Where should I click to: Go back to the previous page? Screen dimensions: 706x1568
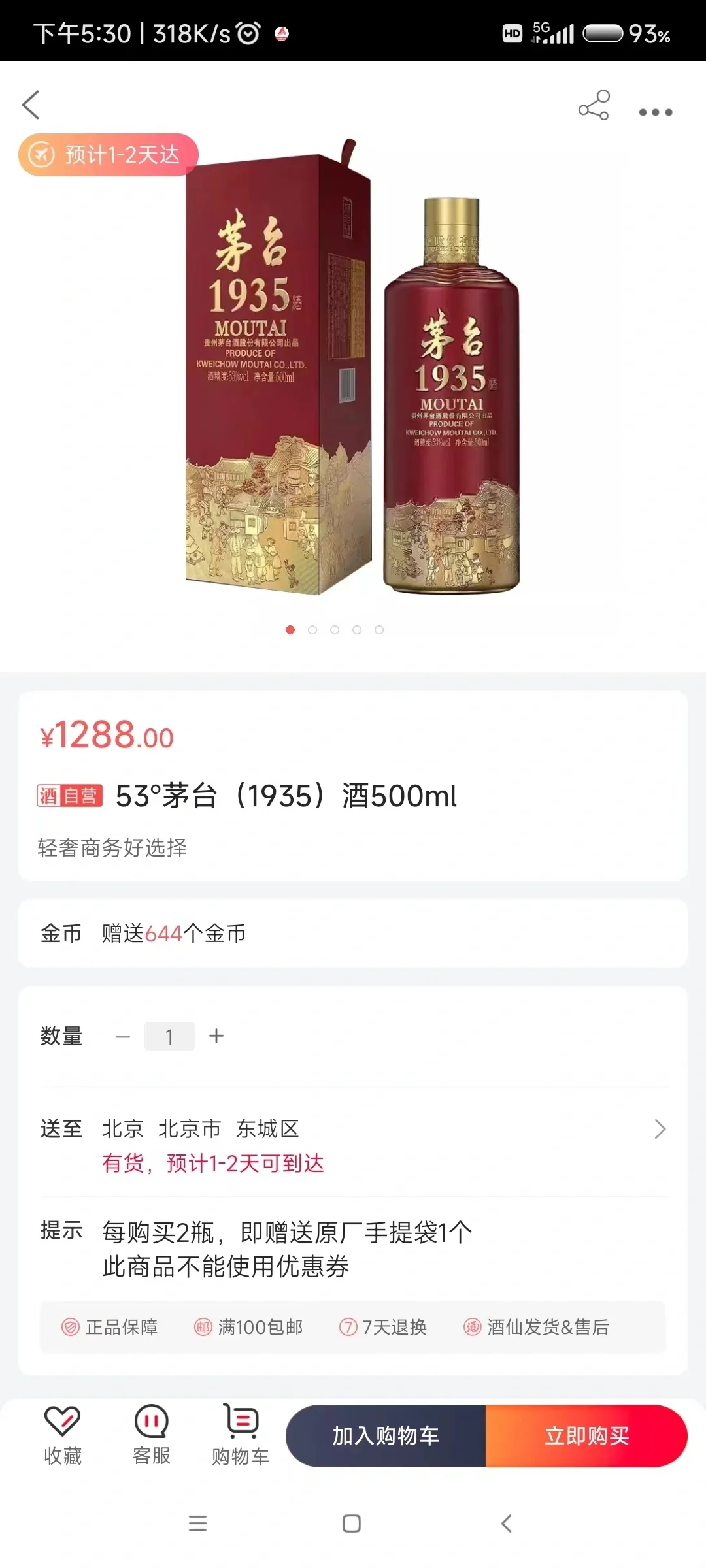31,105
